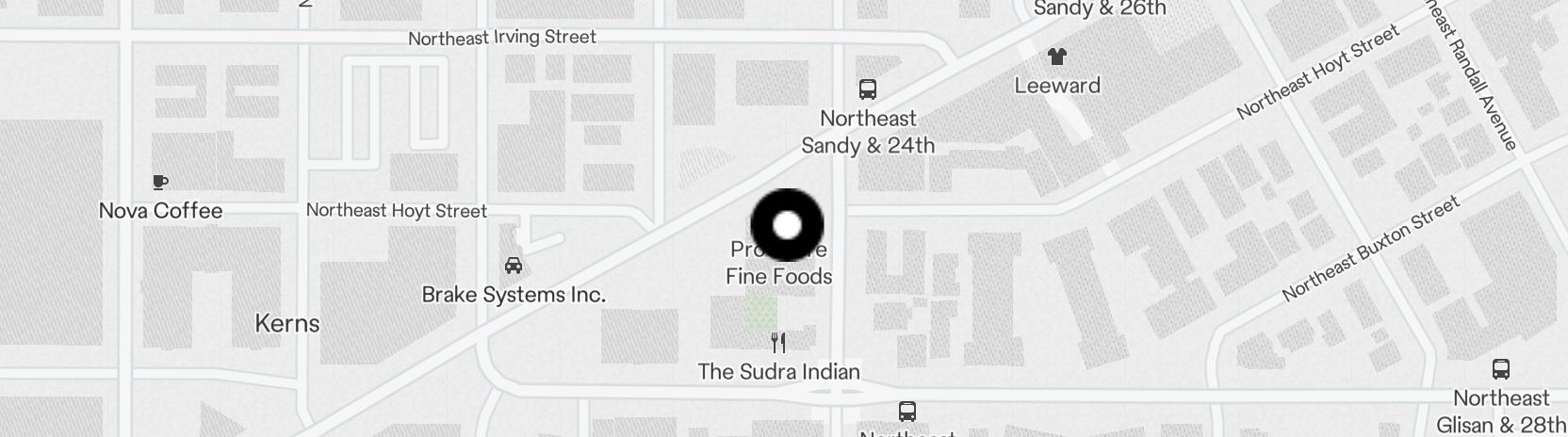Tap the black location pin marker

787,225
